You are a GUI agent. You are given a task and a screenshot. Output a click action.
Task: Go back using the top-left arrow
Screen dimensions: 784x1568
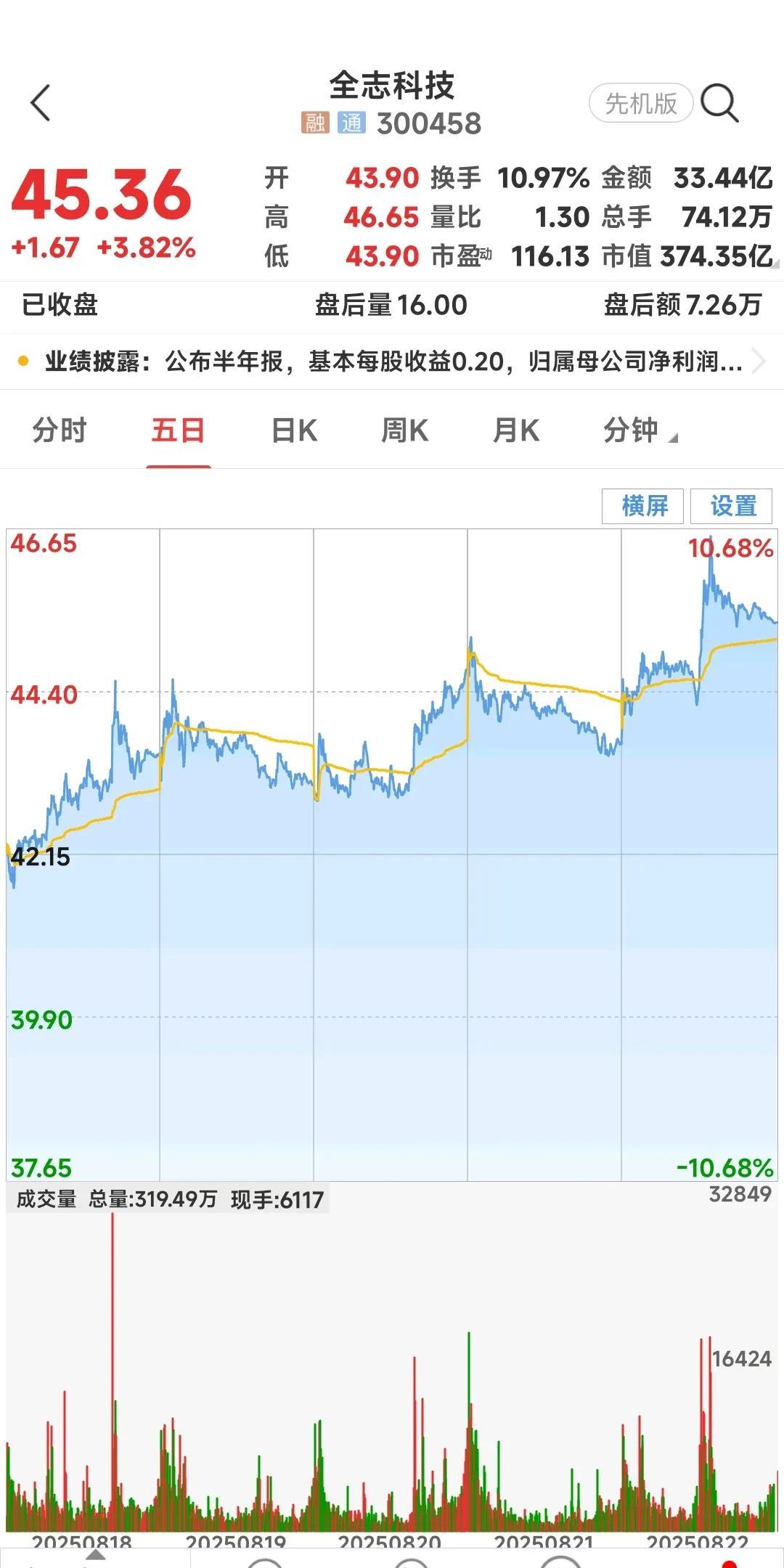click(41, 103)
